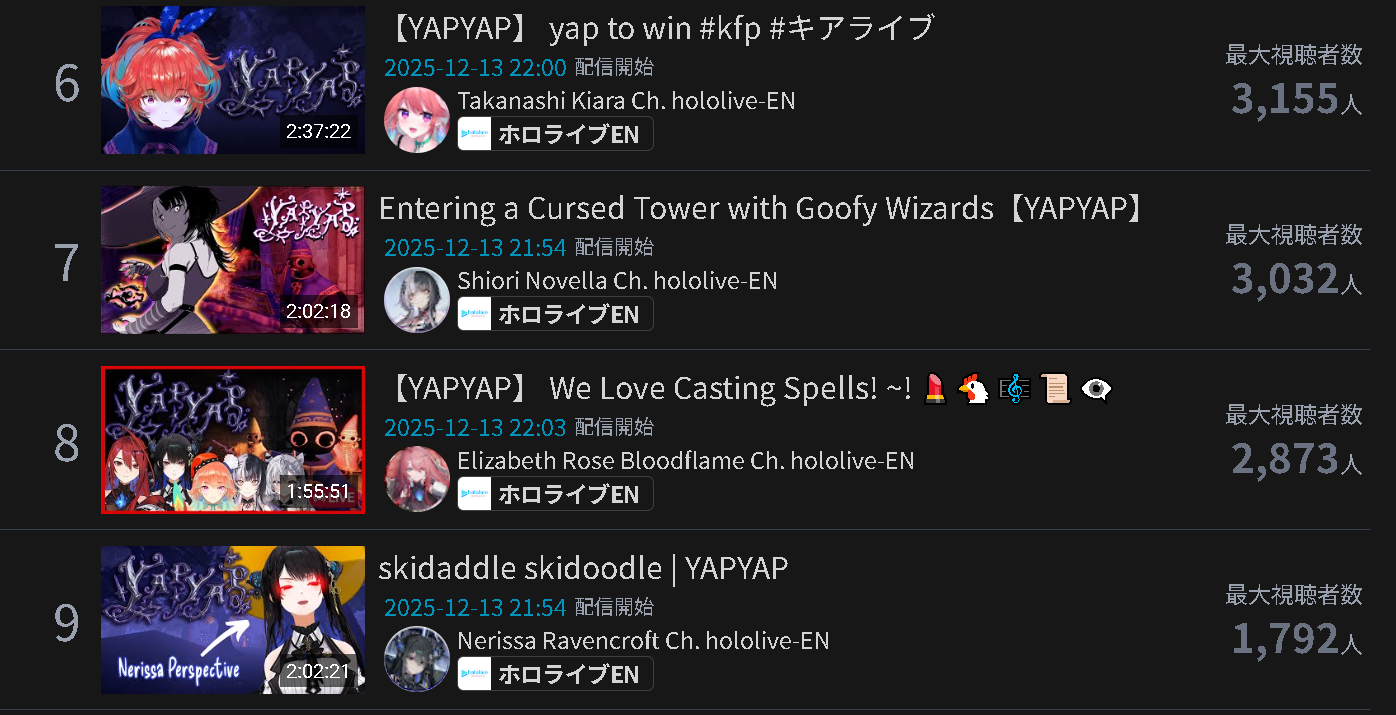Open Takanashi Kiara's channel avatar

416,119
